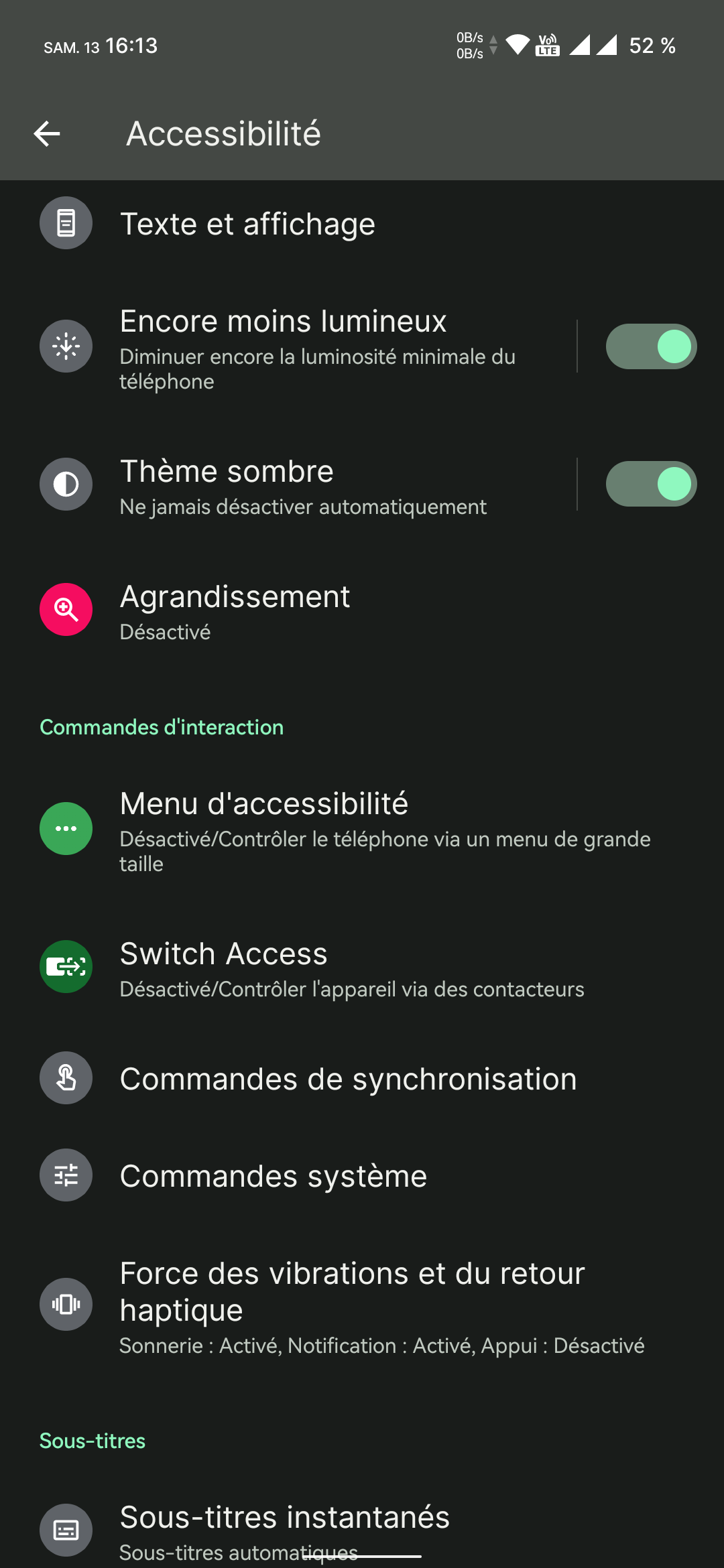This screenshot has width=724, height=1568.
Task: Turn off the Encore moins lumineux switch
Action: pos(651,346)
